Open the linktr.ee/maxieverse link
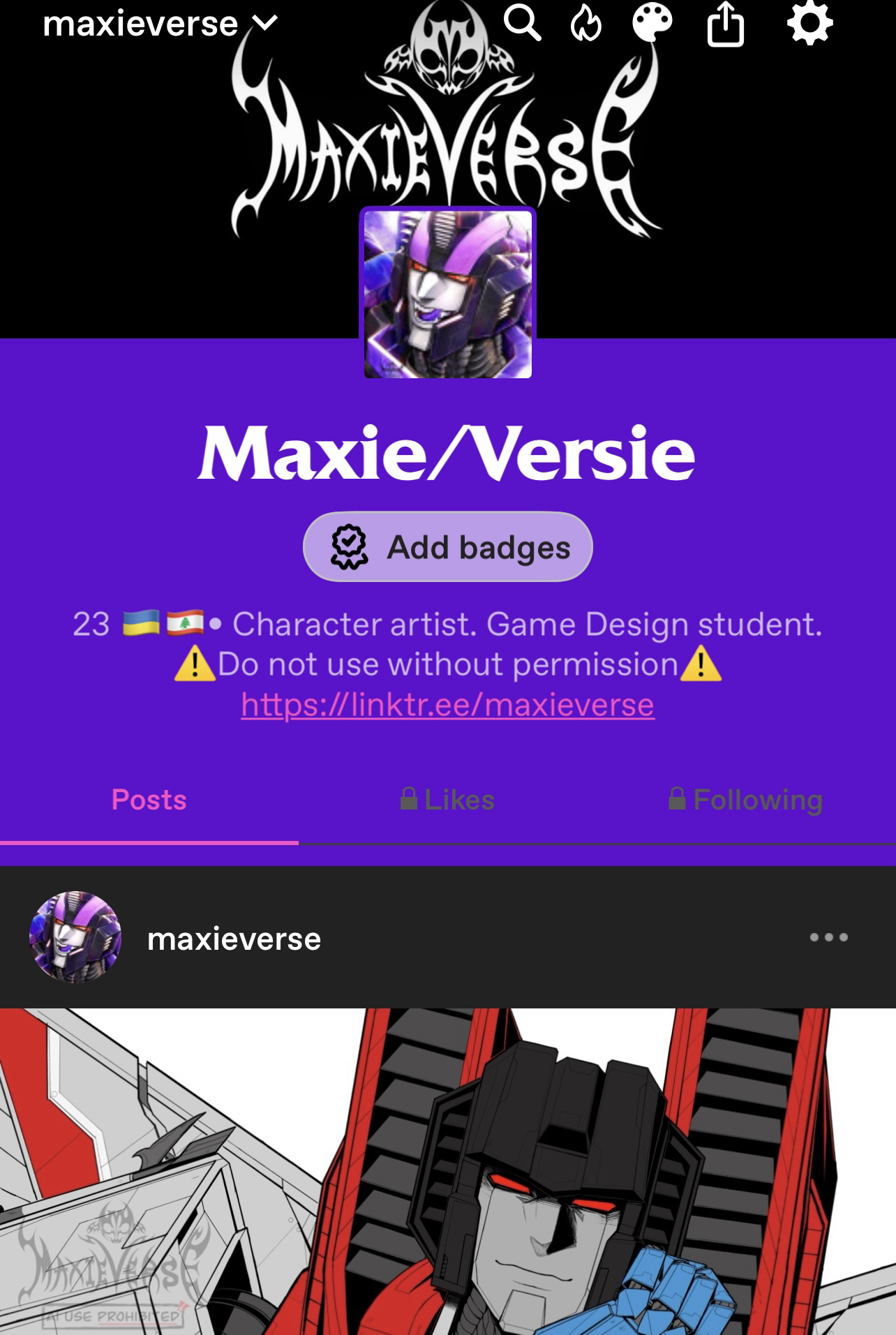 point(447,705)
